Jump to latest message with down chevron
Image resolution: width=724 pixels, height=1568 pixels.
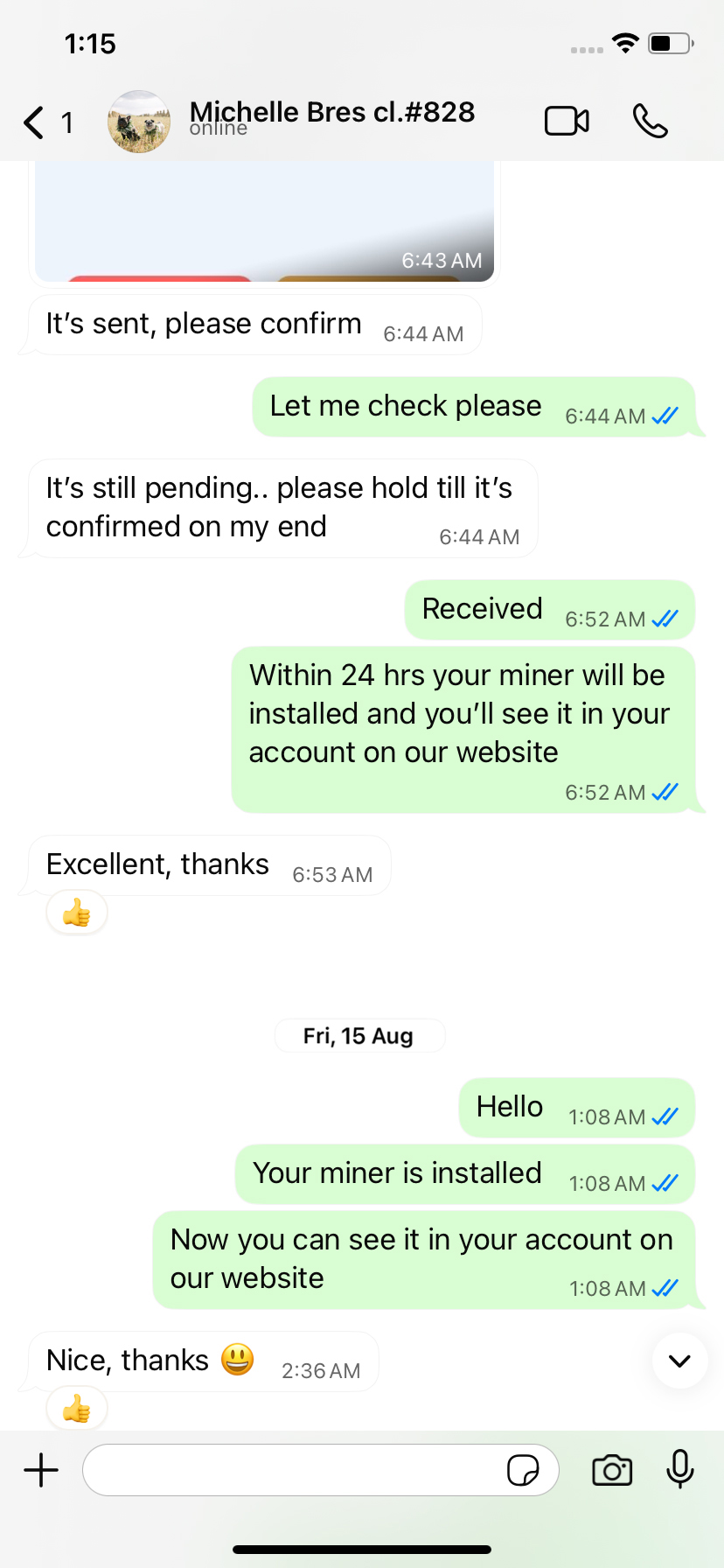pyautogui.click(x=679, y=1361)
